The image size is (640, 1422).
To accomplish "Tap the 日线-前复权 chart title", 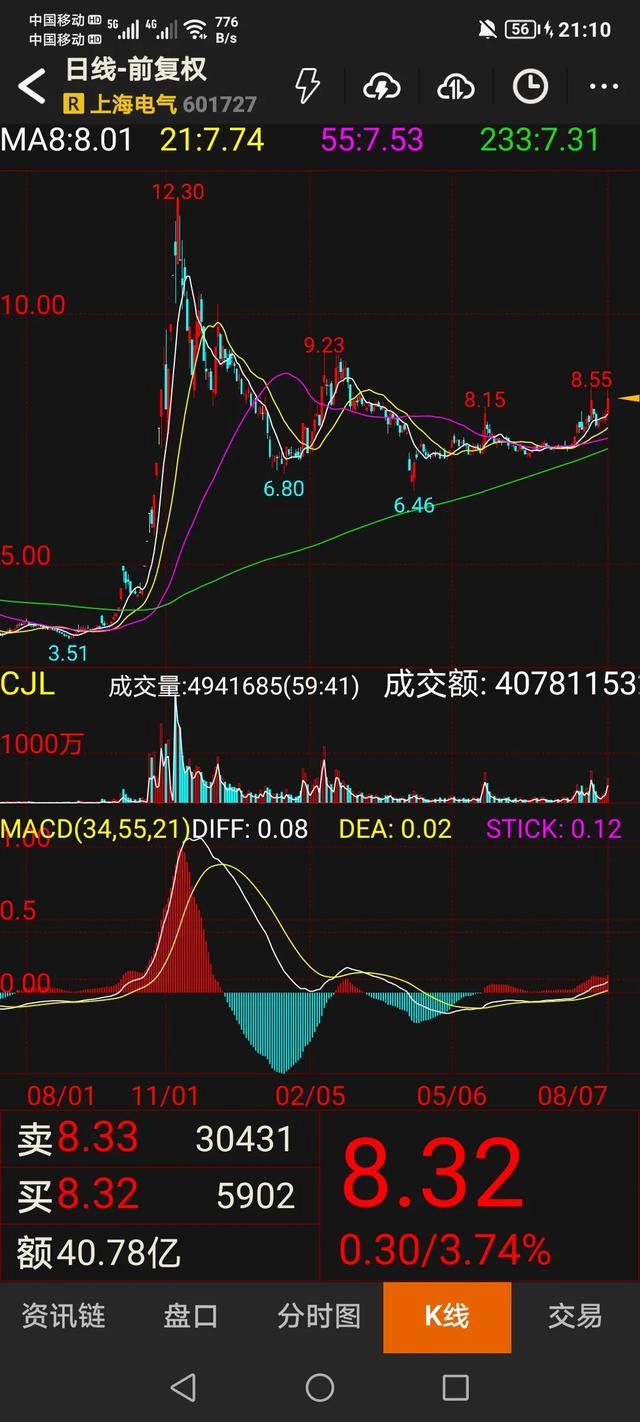I will [x=136, y=70].
